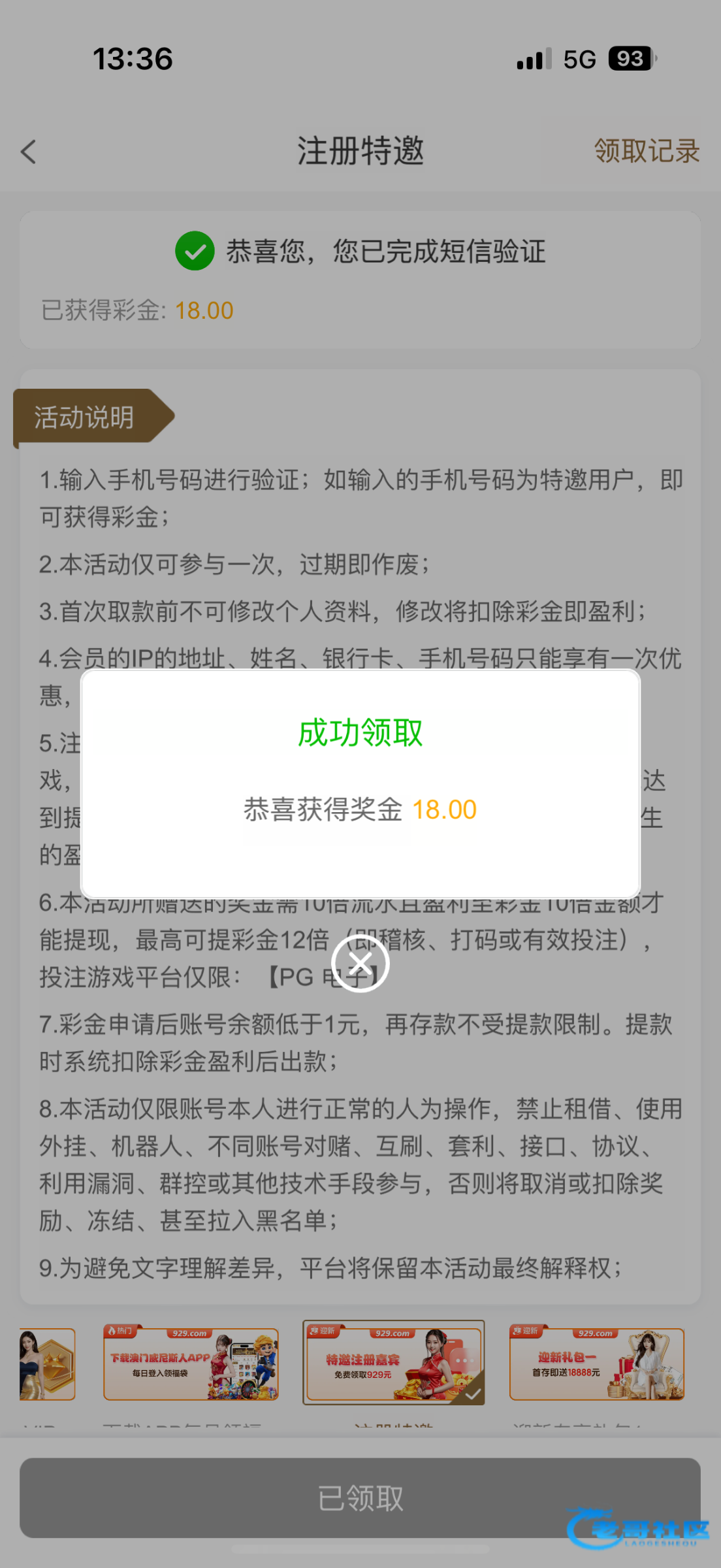This screenshot has height=1568, width=721.
Task: View the 迎新礼包一 first-deposit promotion
Action: (x=596, y=1364)
